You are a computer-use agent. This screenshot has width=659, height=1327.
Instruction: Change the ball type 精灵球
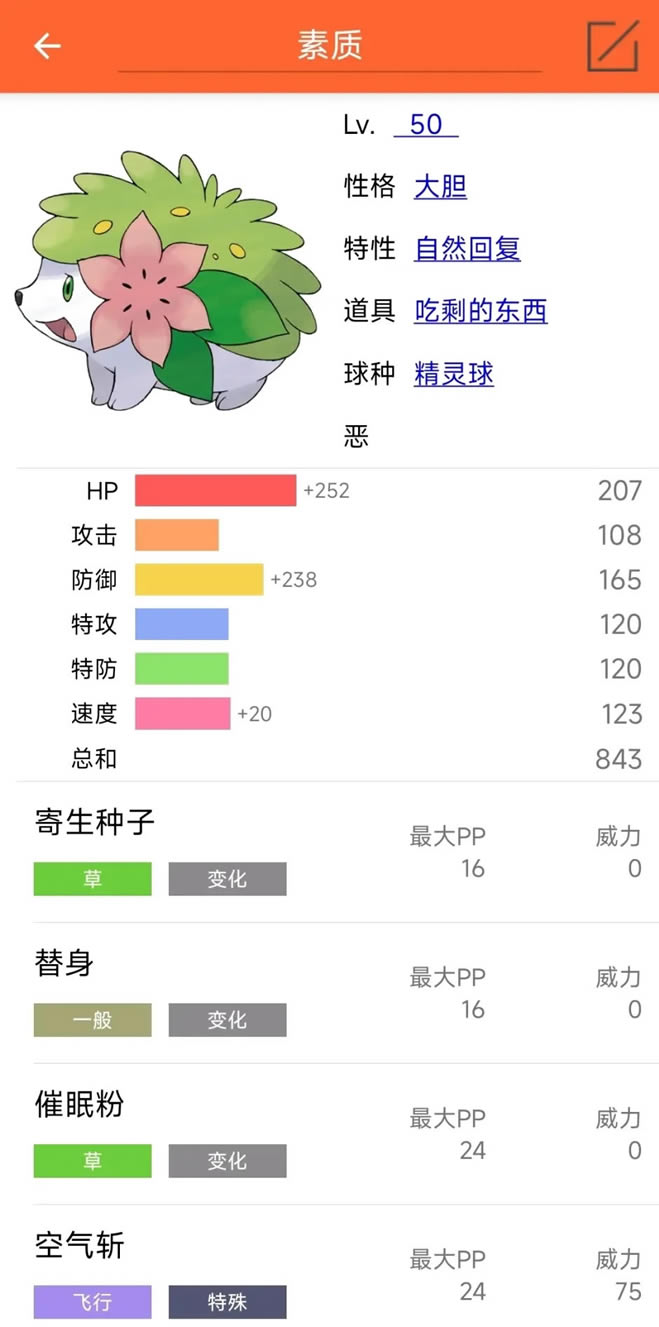pos(453,374)
